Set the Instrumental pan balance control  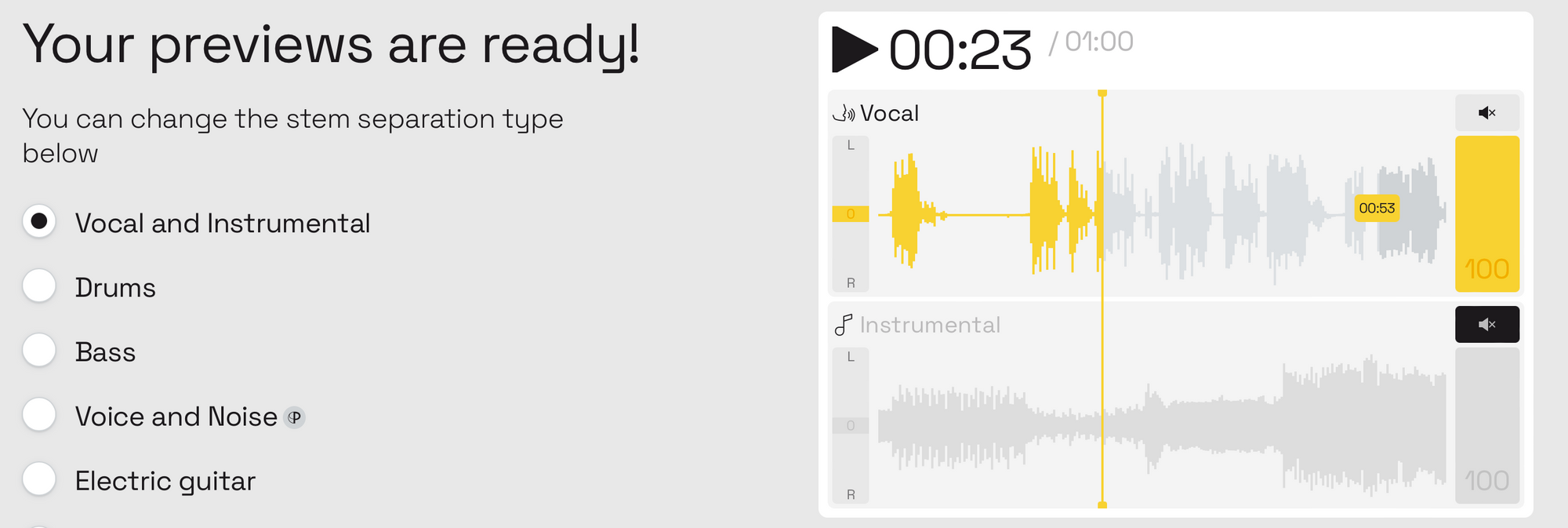click(850, 425)
